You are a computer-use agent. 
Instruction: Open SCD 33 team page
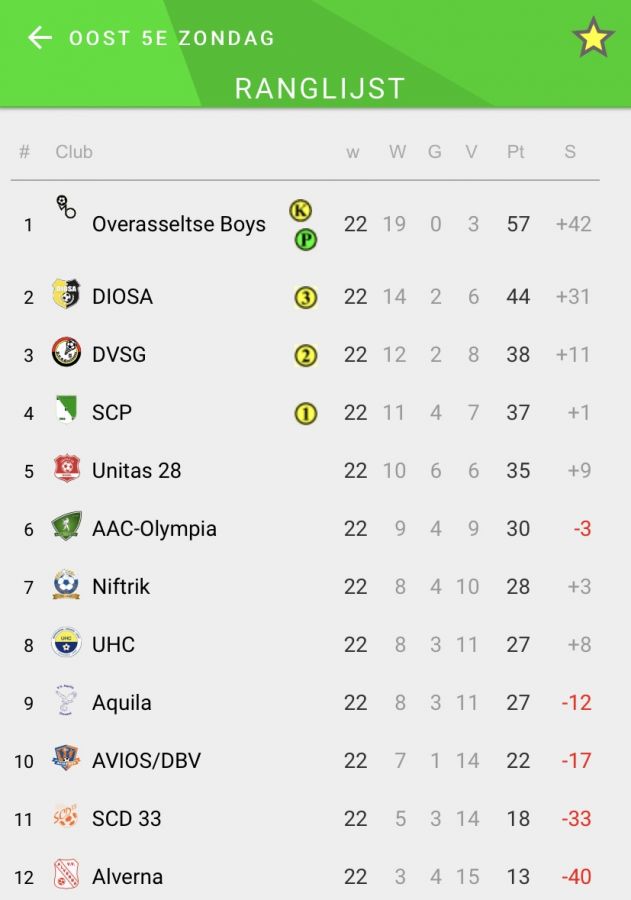tap(126, 818)
